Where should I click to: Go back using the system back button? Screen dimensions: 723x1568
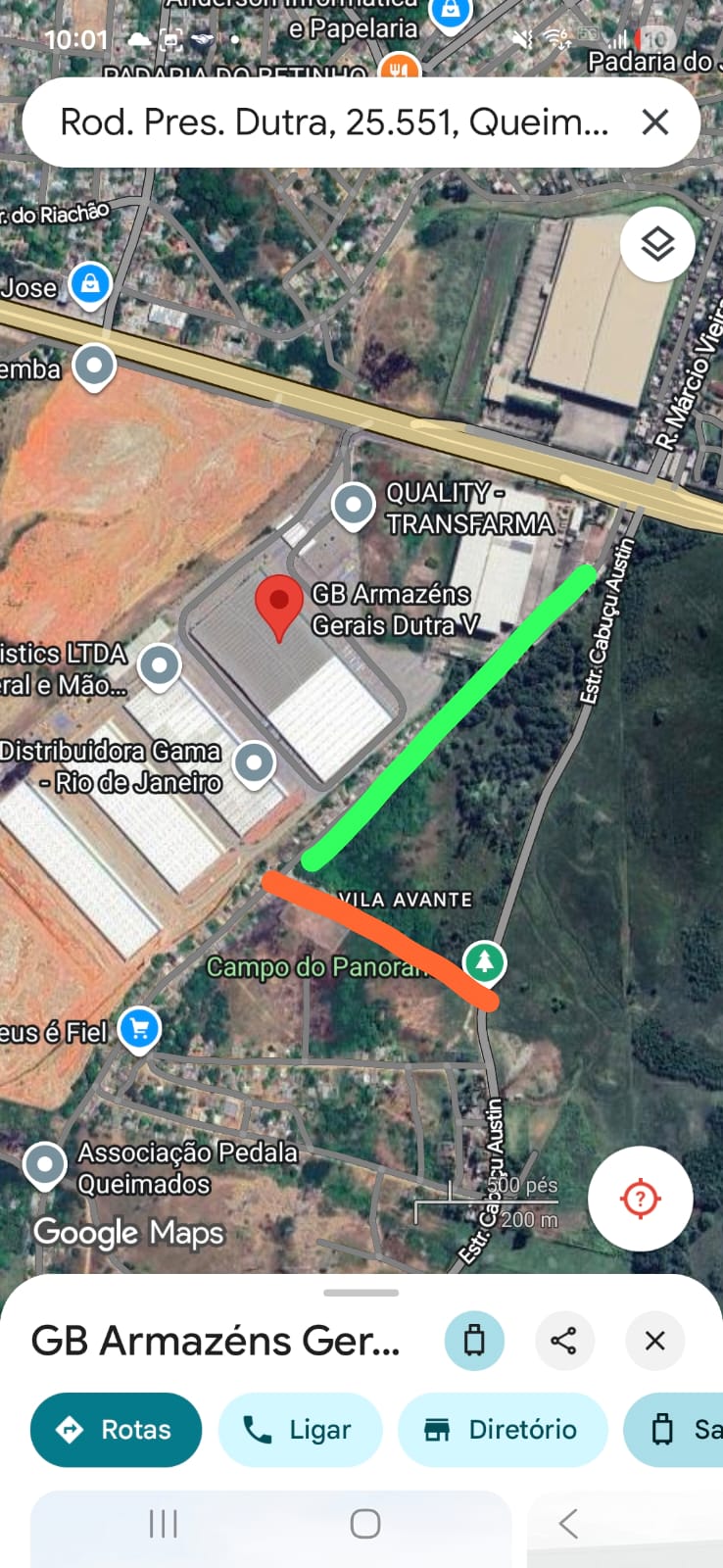(568, 1524)
